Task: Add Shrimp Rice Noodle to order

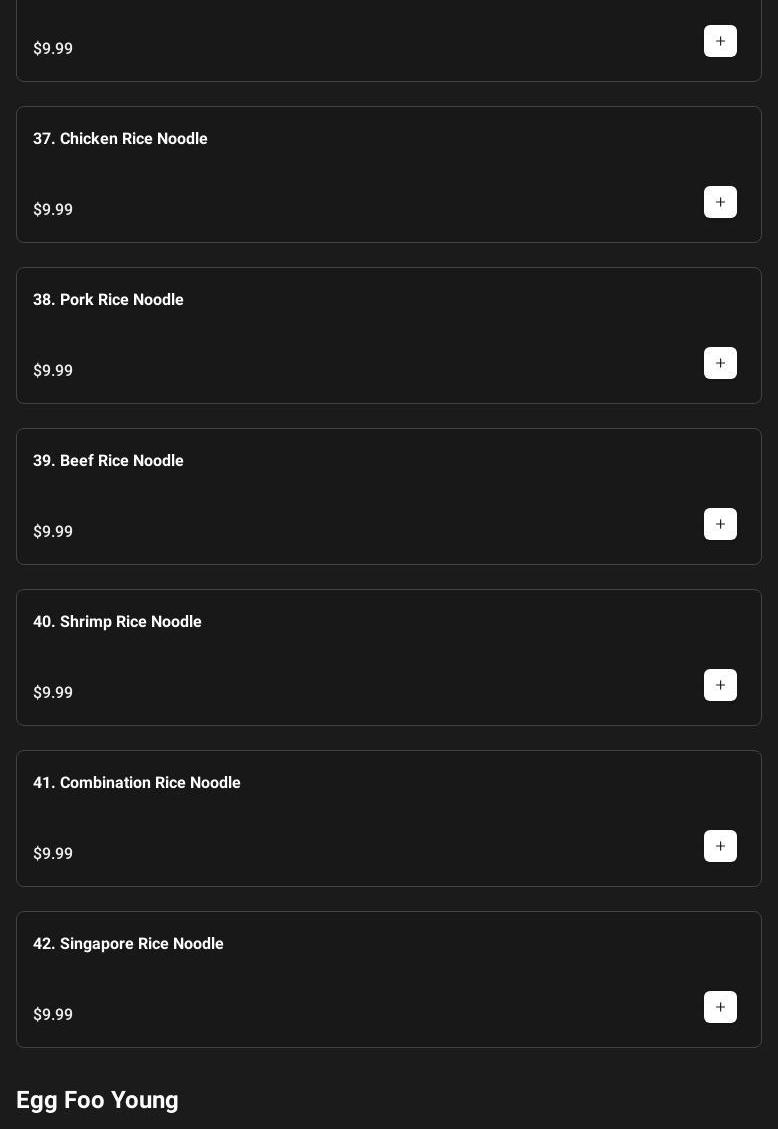Action: [720, 685]
